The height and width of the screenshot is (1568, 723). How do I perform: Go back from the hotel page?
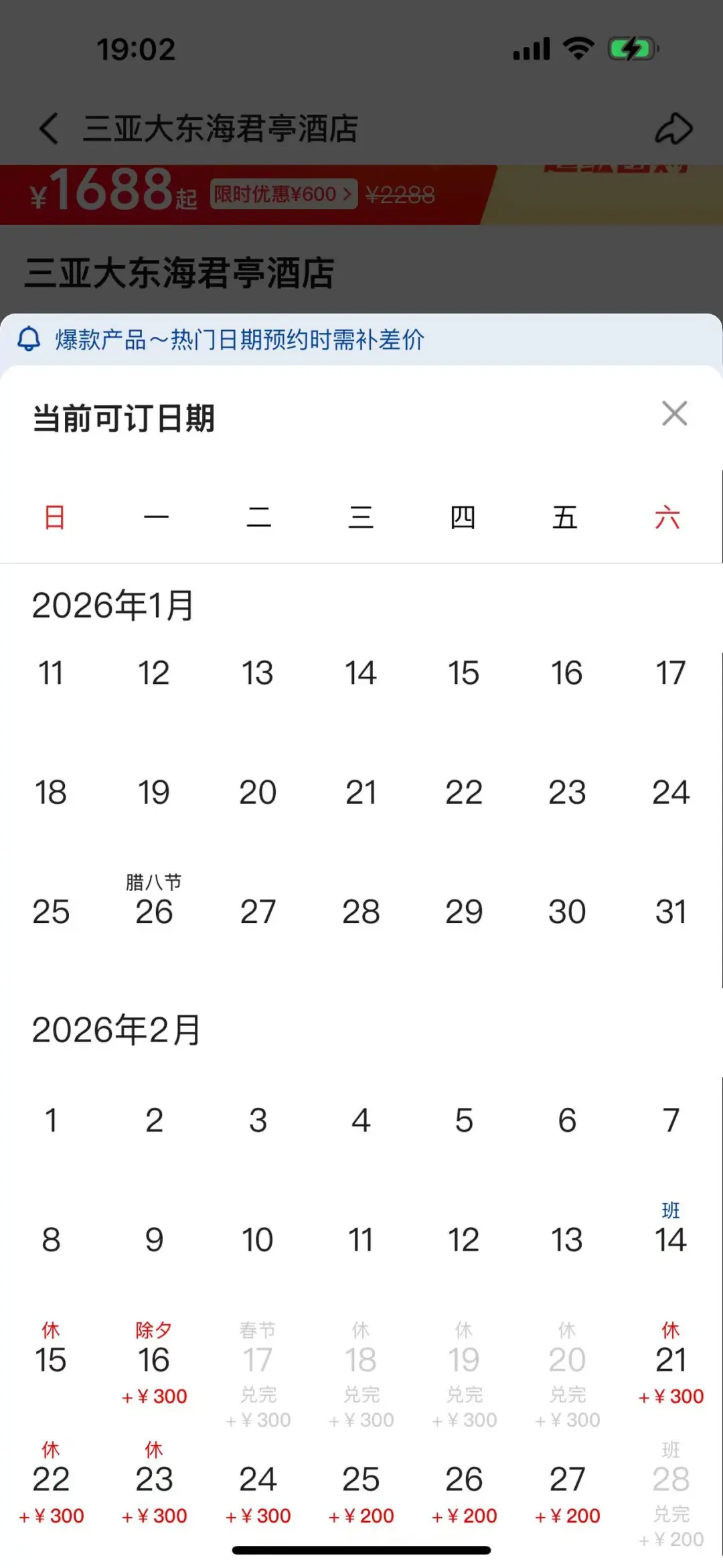pyautogui.click(x=49, y=128)
